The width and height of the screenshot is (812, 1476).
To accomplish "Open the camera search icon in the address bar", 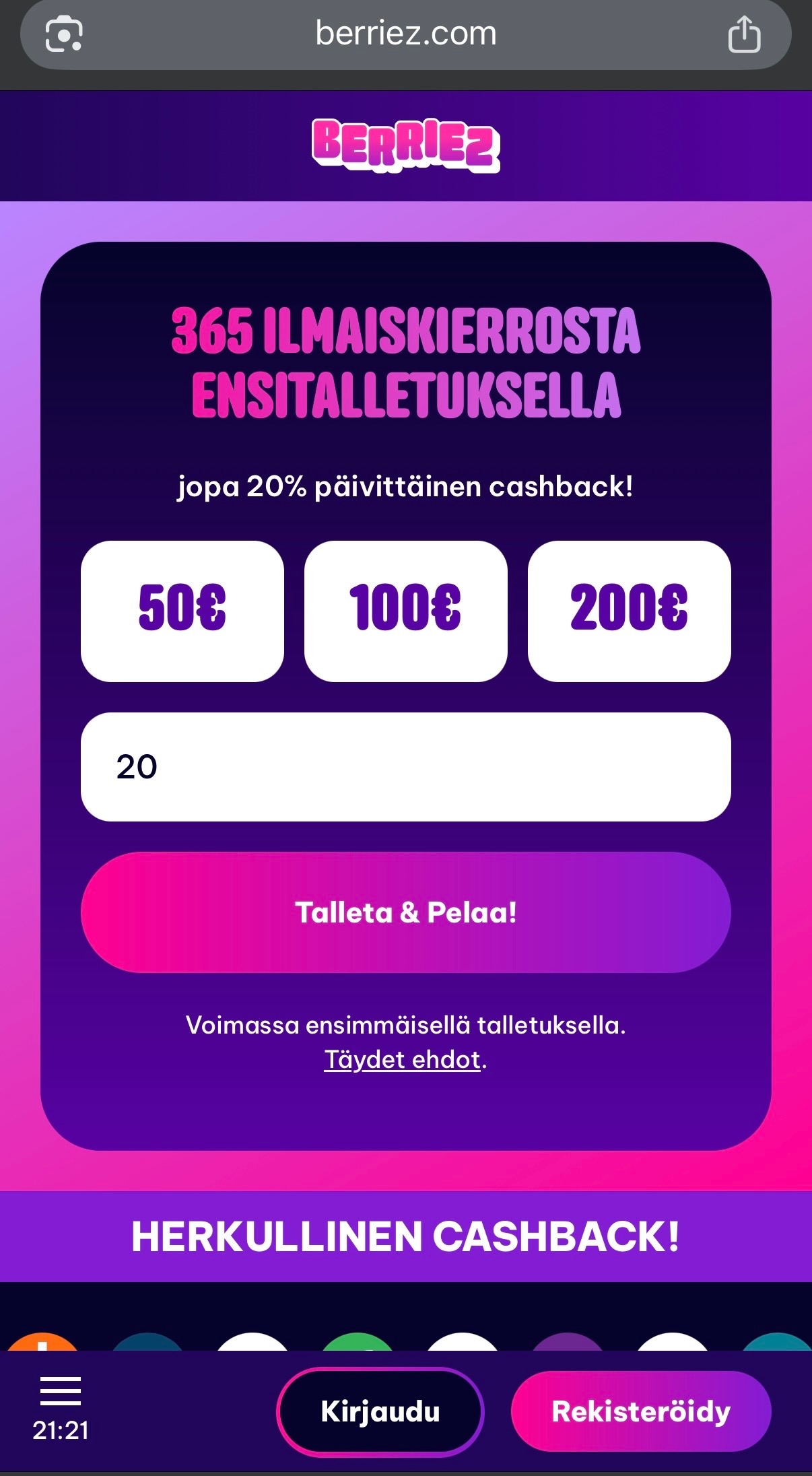I will 64,34.
